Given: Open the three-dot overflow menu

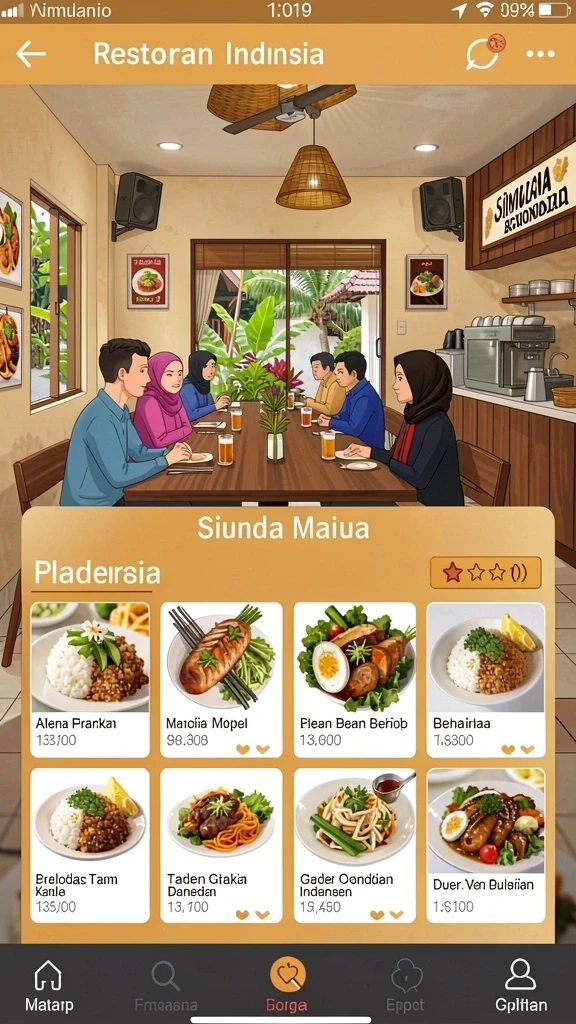Looking at the screenshot, I should click(x=541, y=54).
